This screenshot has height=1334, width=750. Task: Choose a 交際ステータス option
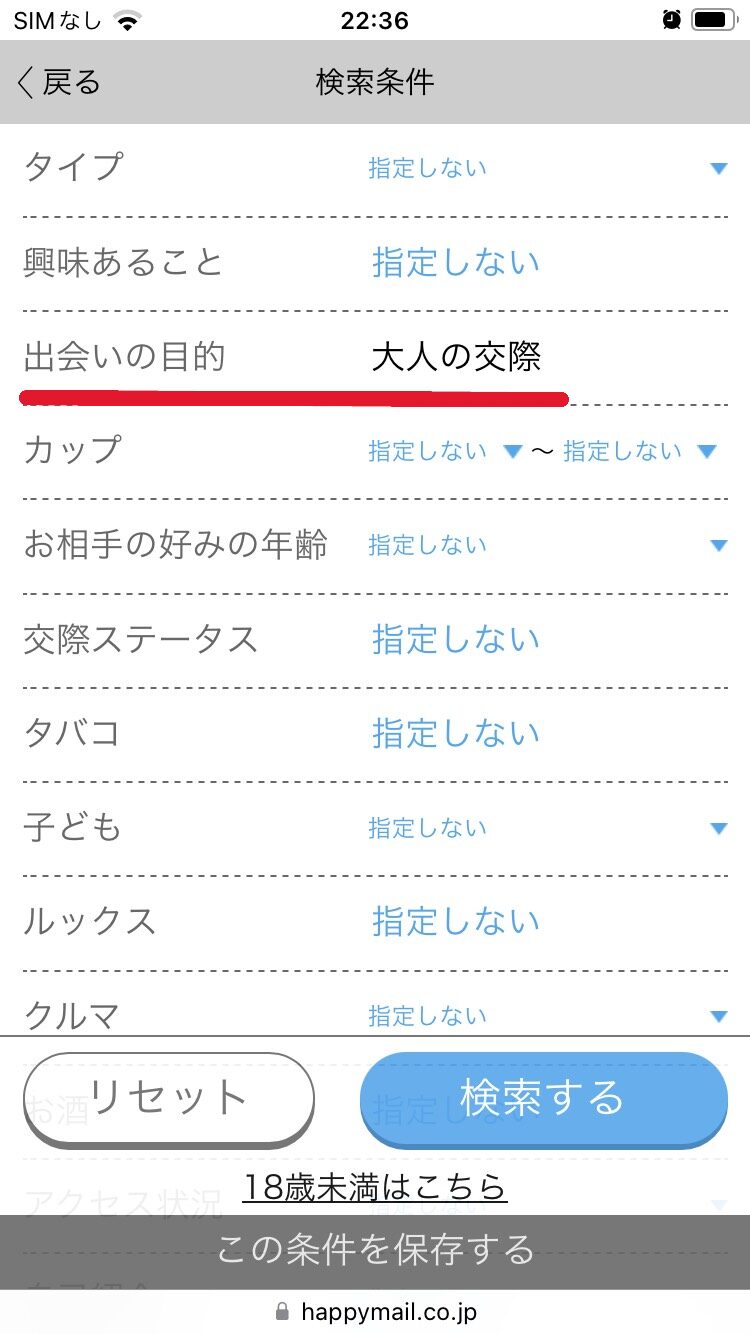[456, 639]
